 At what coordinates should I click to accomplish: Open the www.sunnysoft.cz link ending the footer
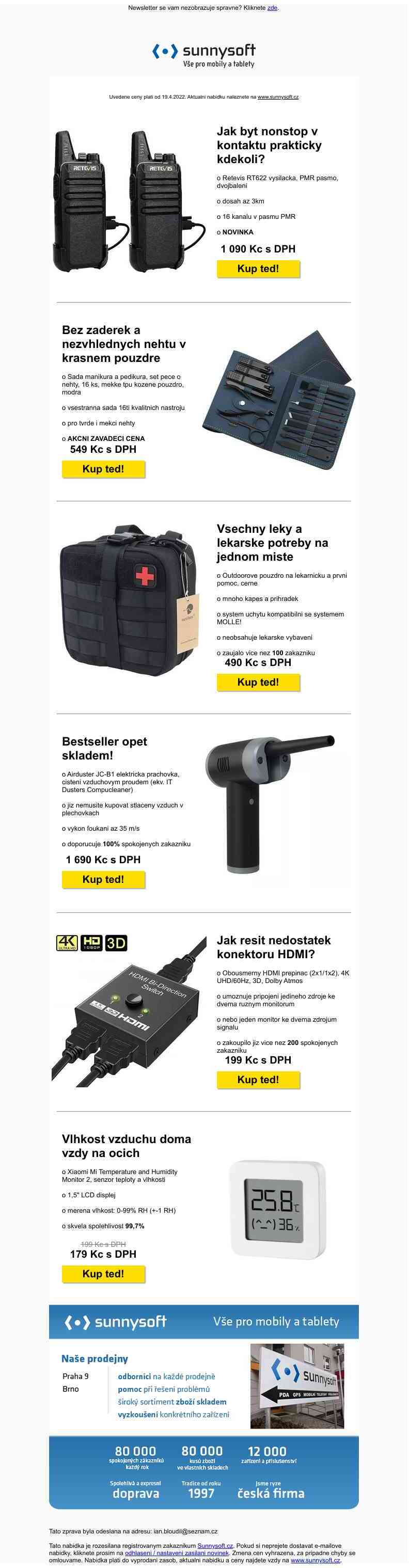pyautogui.click(x=314, y=1560)
